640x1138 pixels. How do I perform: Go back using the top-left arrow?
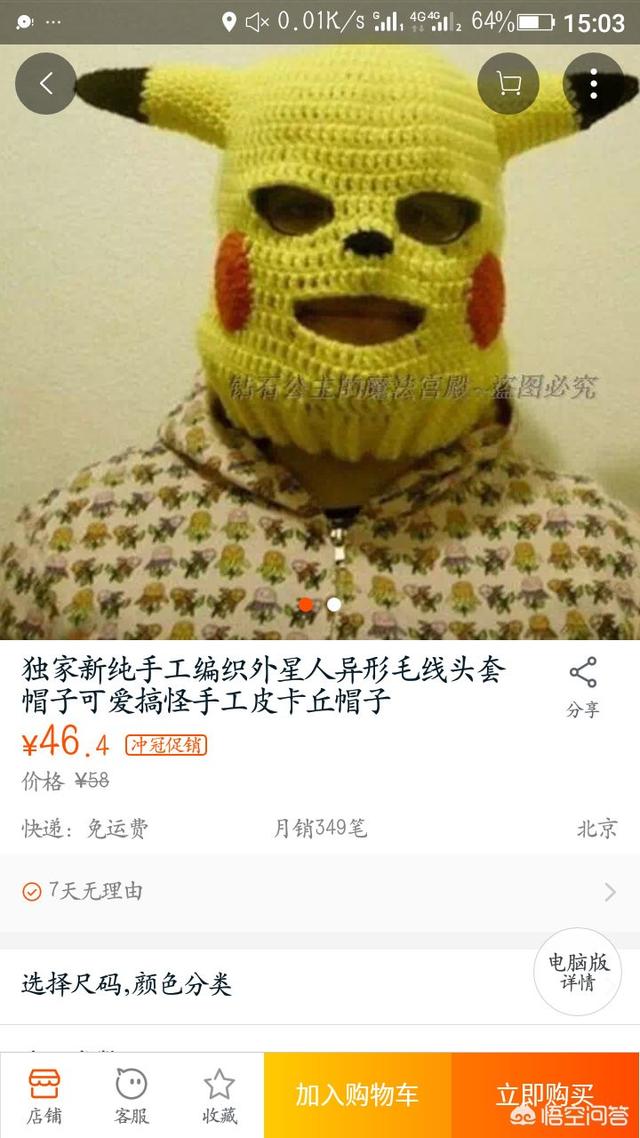(x=46, y=83)
